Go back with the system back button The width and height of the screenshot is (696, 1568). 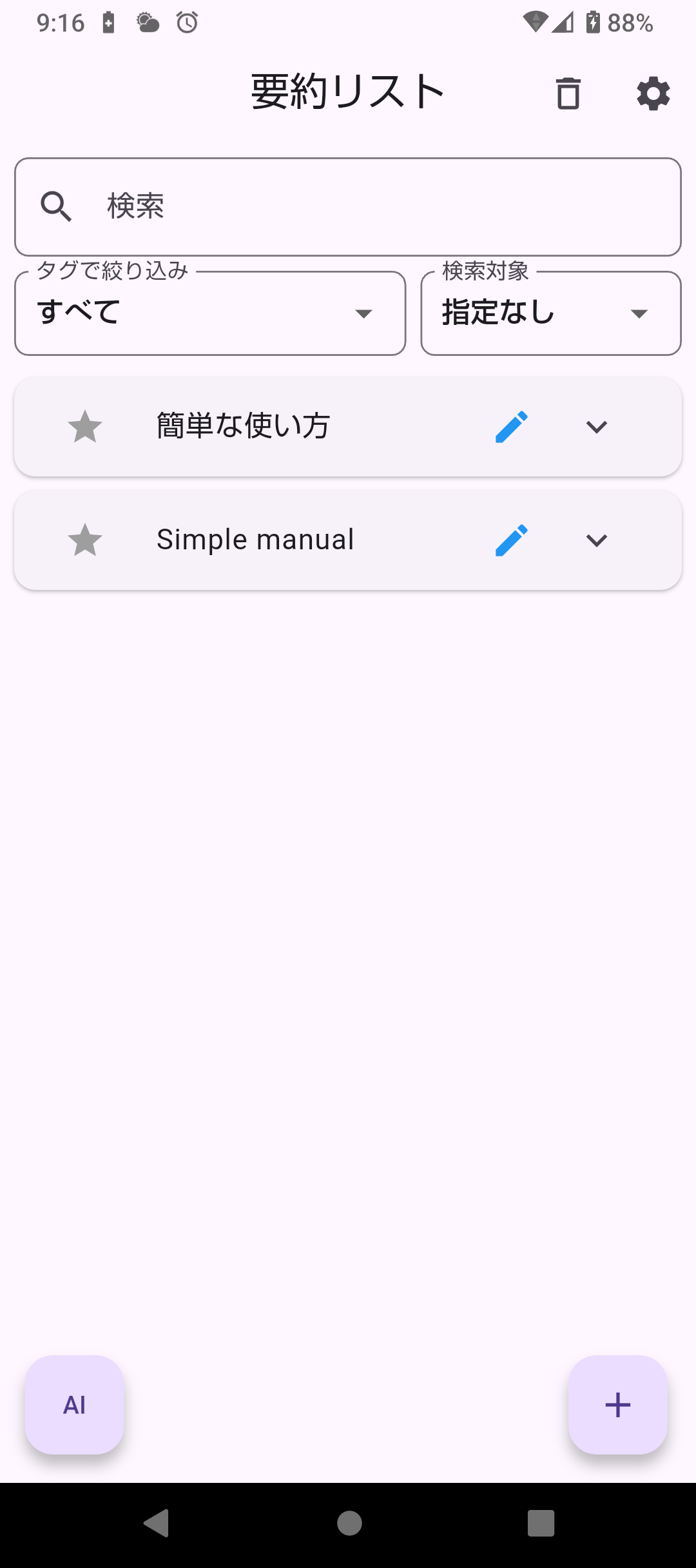[x=157, y=1524]
